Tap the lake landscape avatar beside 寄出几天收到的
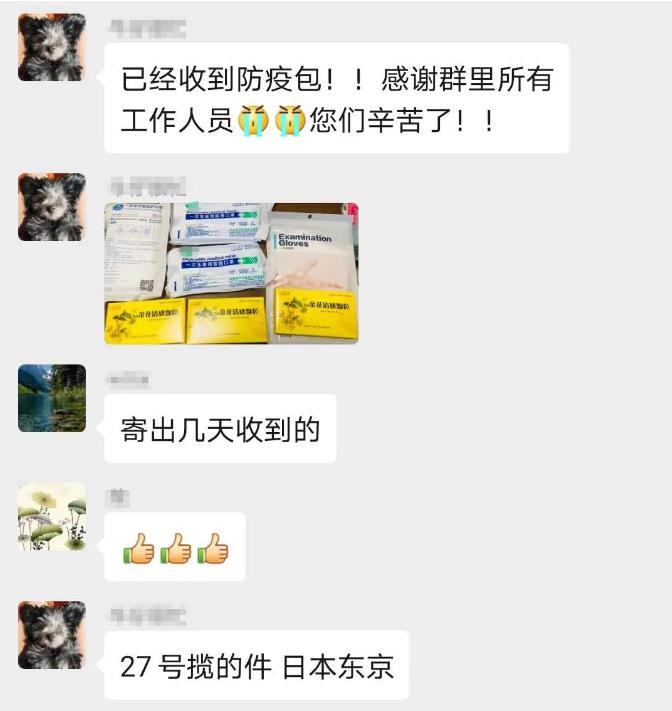 click(52, 398)
